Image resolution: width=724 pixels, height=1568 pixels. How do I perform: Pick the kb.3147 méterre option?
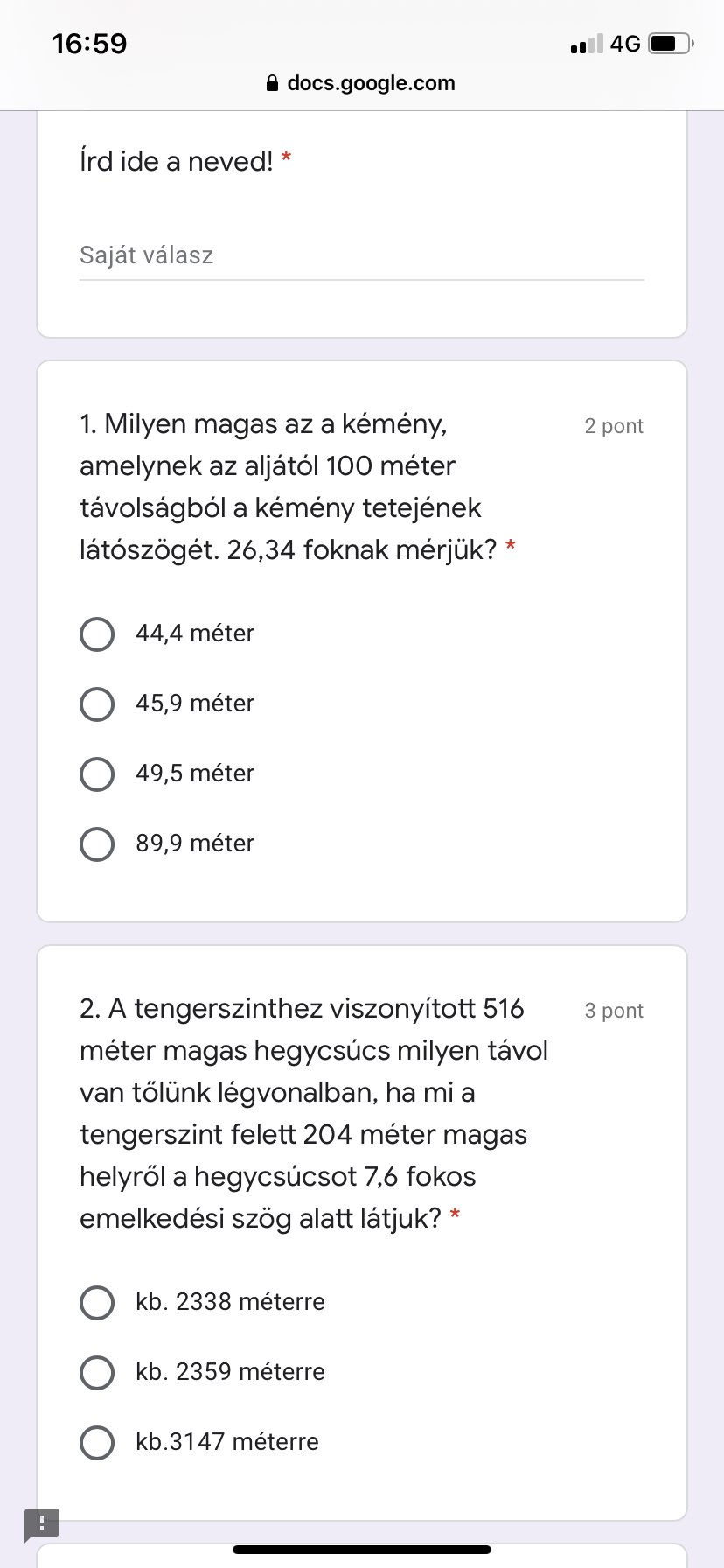(97, 1442)
